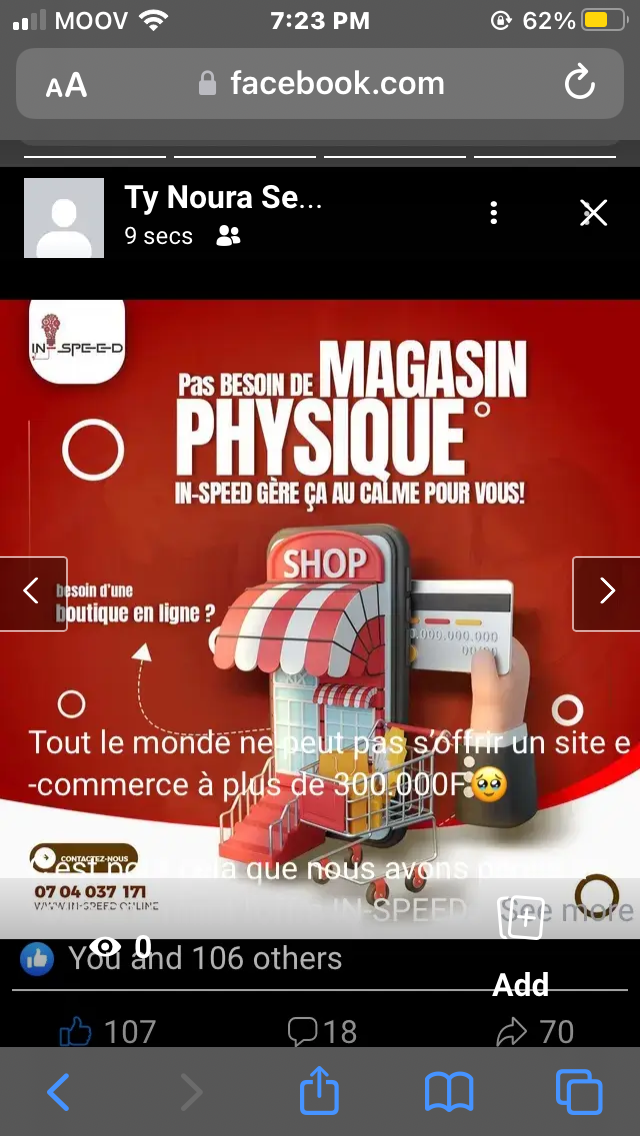Screen dimensions: 640x1136
Task: Open the AA reader text options
Action: point(66,85)
